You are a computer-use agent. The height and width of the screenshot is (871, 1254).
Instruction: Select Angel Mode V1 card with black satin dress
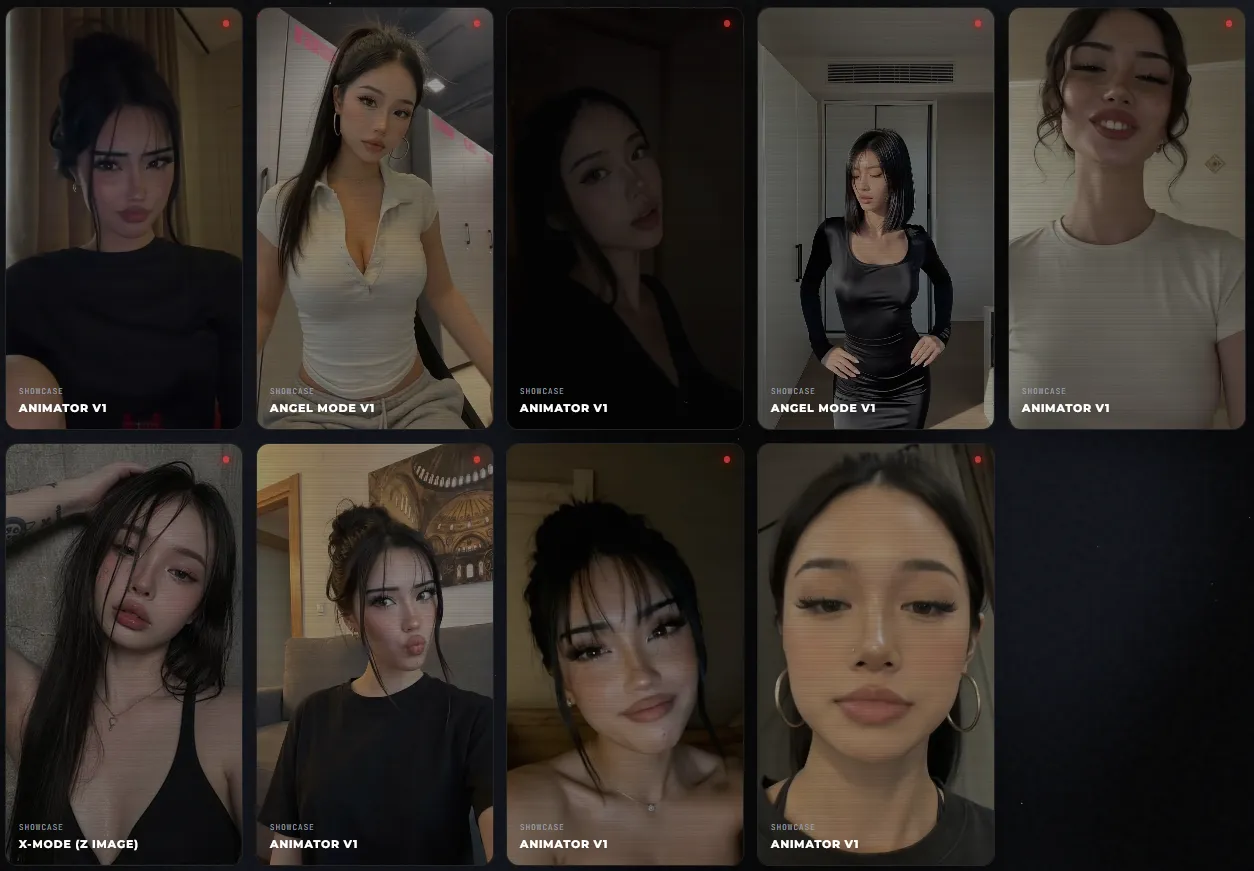876,218
